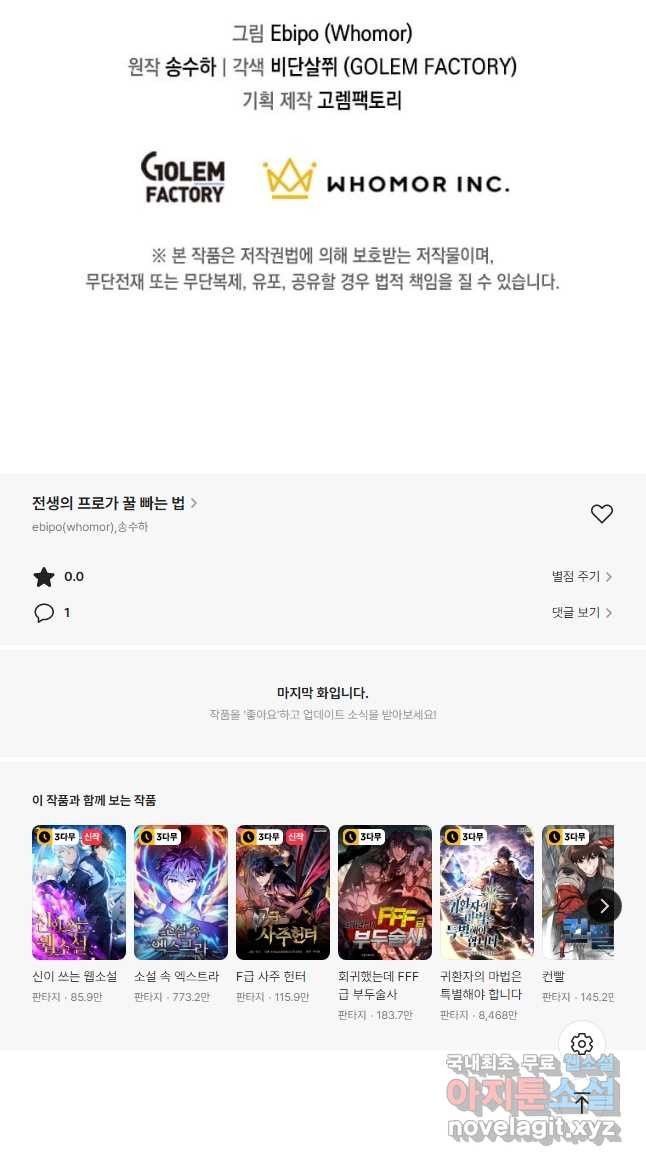Show next recommended titles with arrow
Screen dimensions: 646x1166
click(603, 906)
